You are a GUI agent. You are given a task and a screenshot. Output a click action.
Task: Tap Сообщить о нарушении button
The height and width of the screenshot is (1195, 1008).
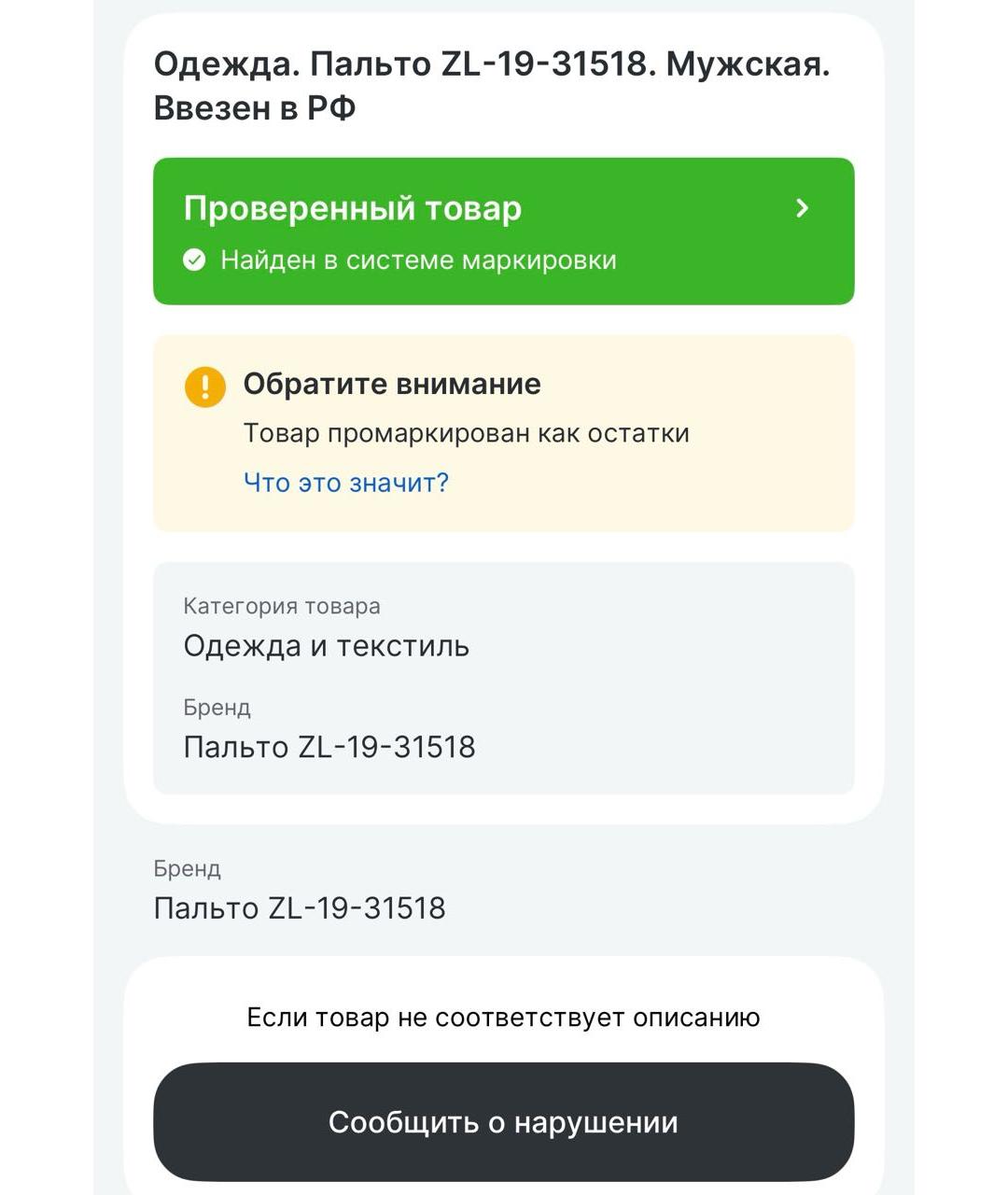coord(503,1121)
